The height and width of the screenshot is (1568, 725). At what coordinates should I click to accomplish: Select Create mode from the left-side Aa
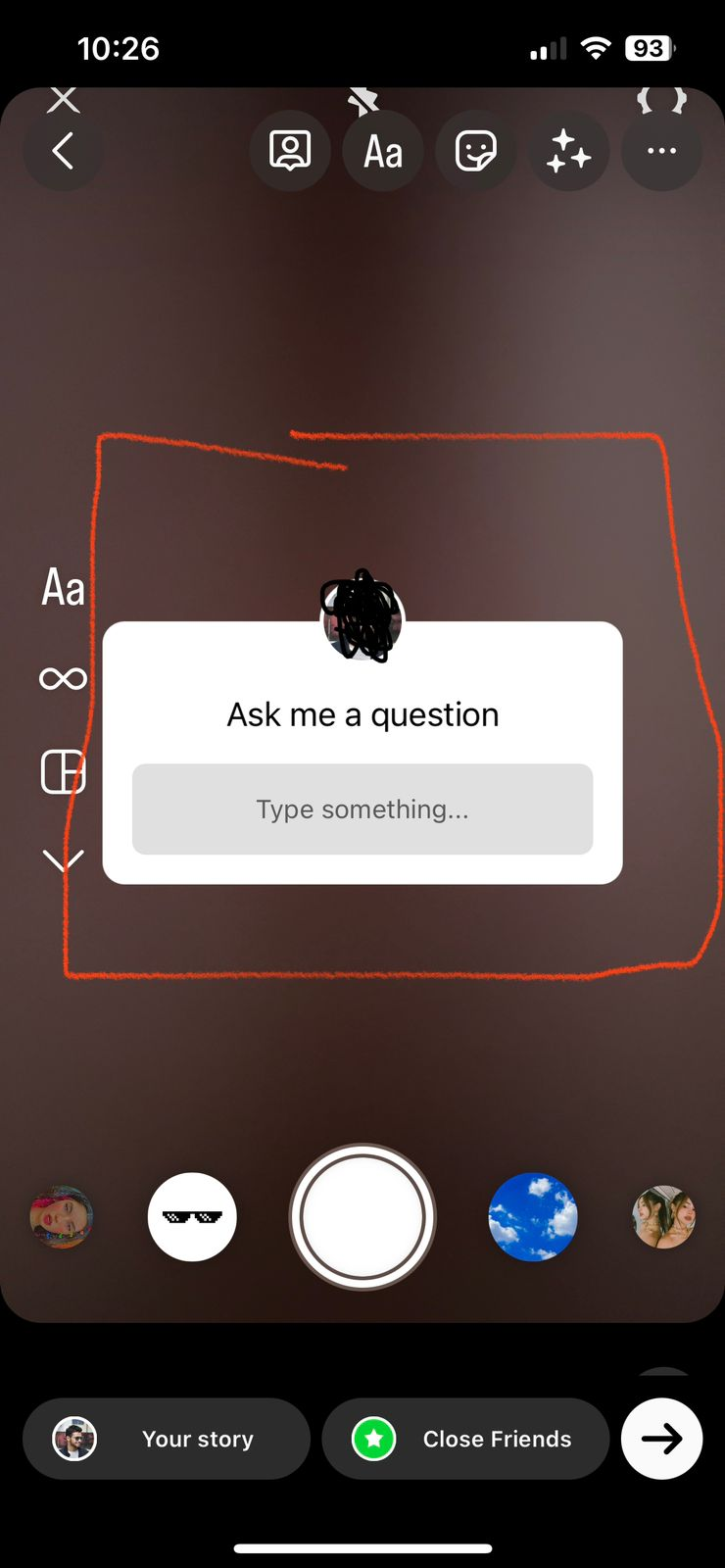coord(63,588)
